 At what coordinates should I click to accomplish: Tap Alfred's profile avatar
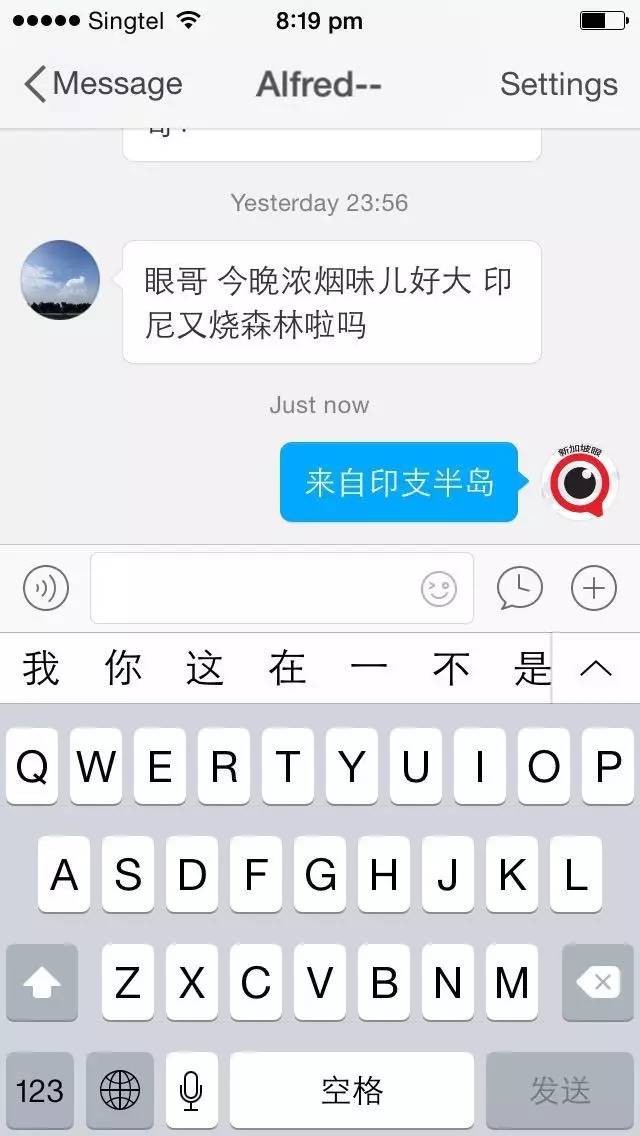60,280
